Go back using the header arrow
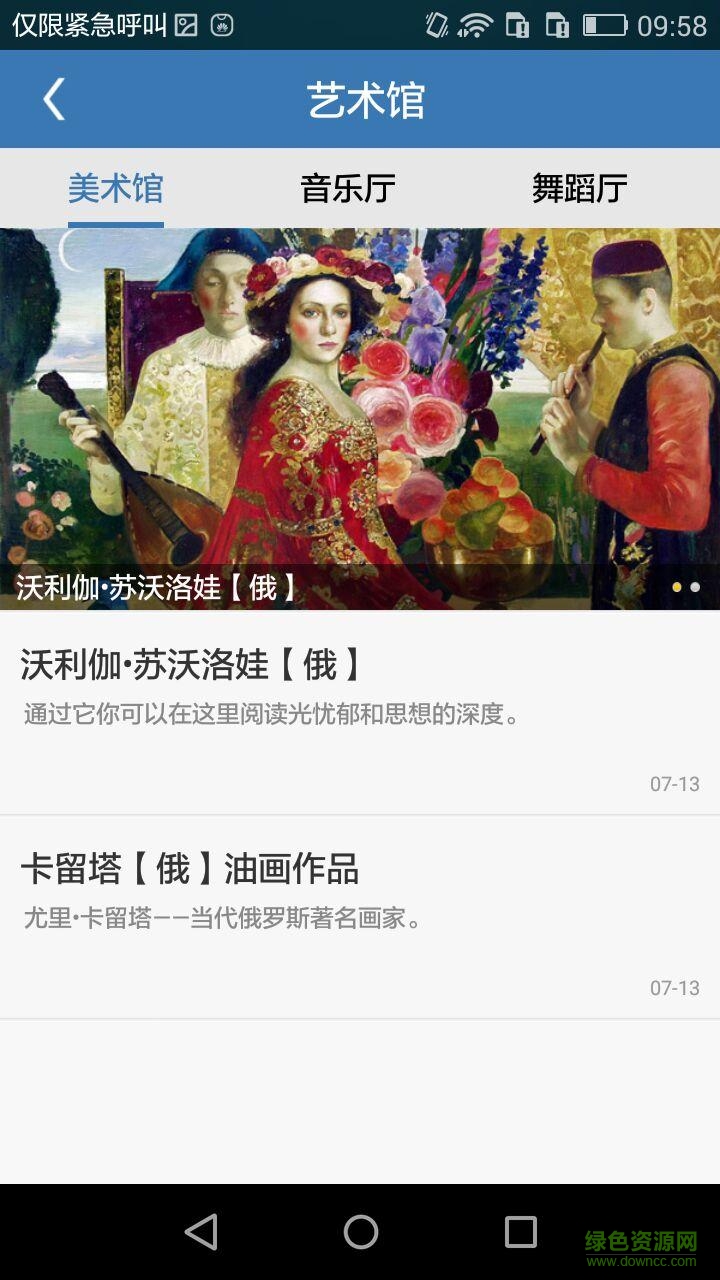The image size is (720, 1280). click(x=54, y=100)
